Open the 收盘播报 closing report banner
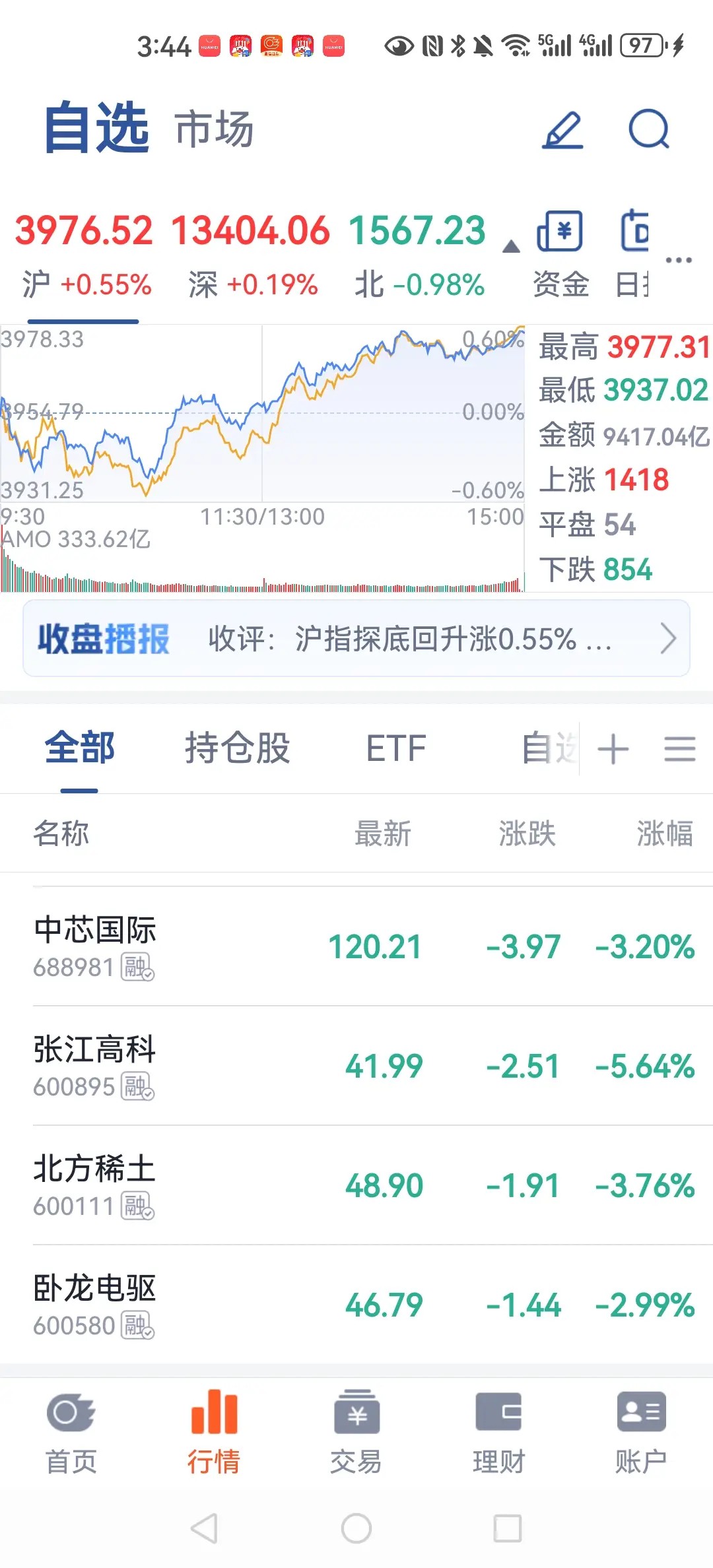The image size is (713, 1568). [356, 639]
